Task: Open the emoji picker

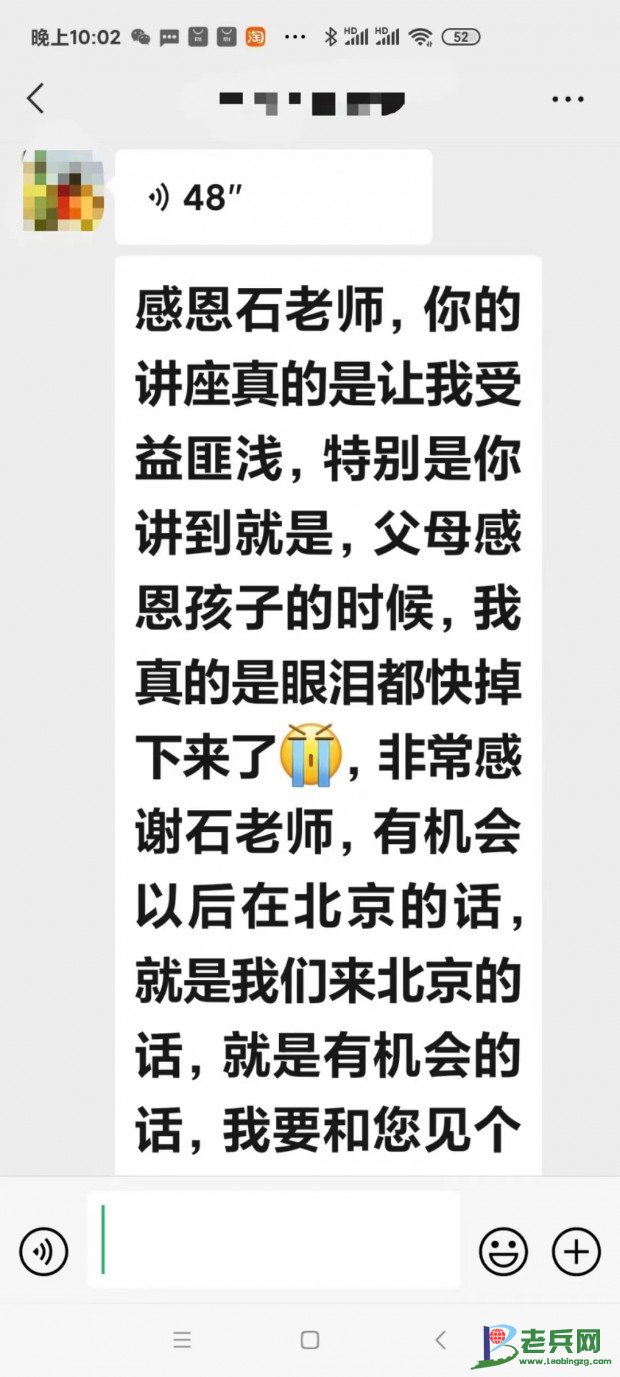Action: click(503, 1251)
